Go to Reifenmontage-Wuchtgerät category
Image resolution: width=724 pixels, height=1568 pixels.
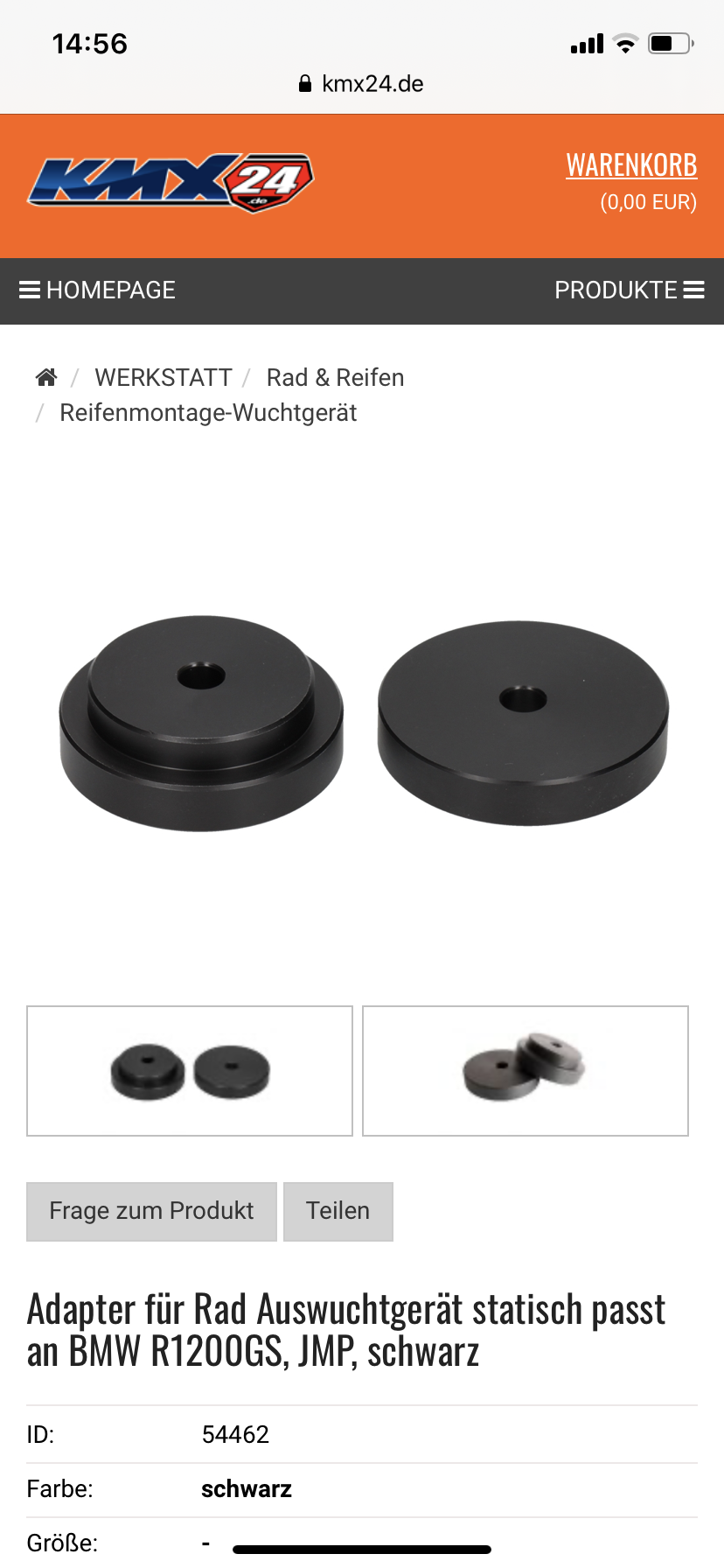point(208,413)
